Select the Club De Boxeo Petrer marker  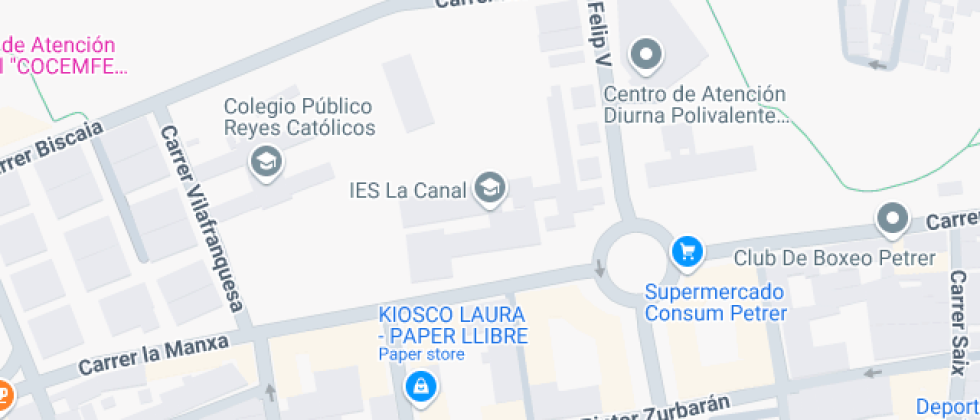pyautogui.click(x=893, y=221)
